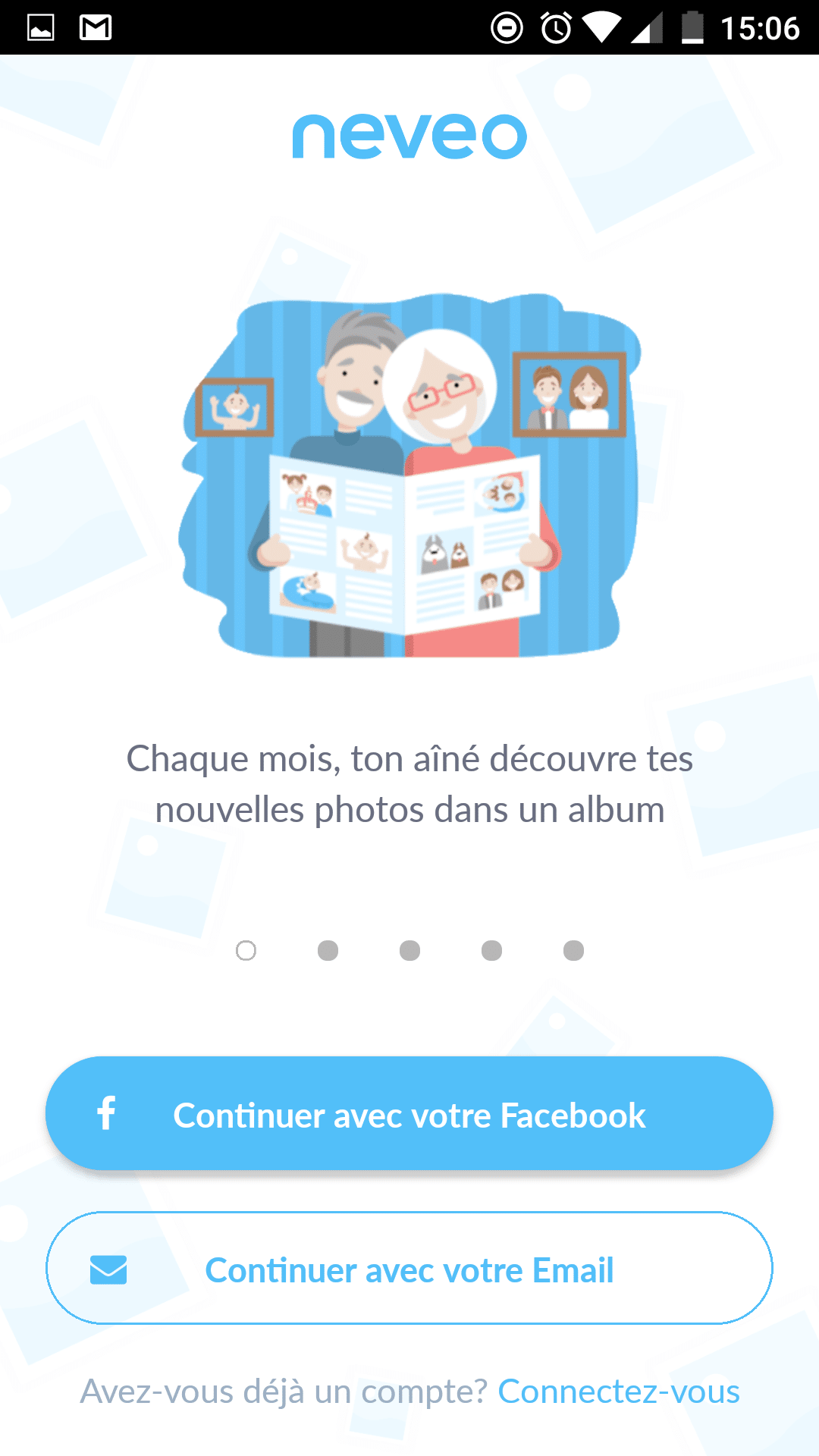This screenshot has height=1456, width=819.
Task: Go to the fourth page indicator dot
Action: 491,950
